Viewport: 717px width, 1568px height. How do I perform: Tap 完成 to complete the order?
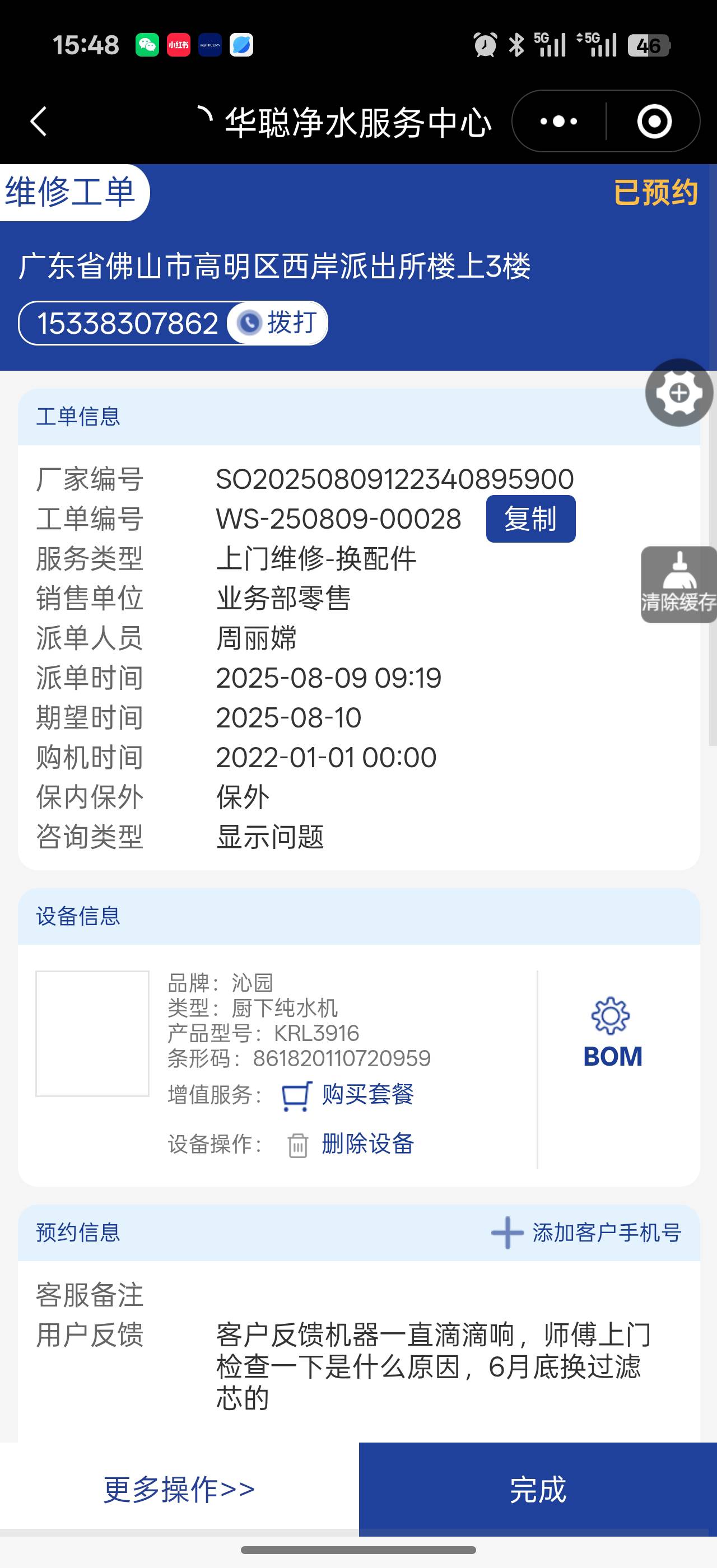click(537, 1489)
